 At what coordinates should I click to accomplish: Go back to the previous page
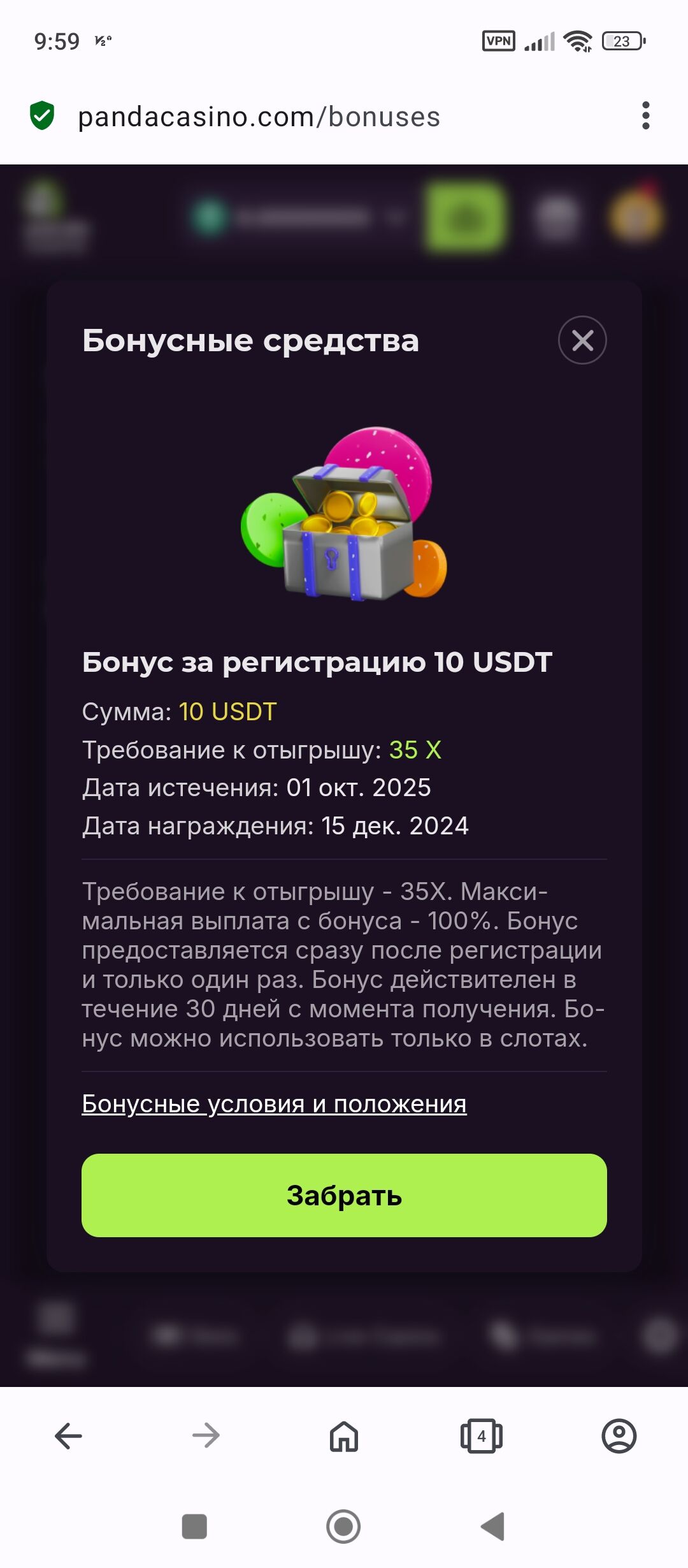[68, 1436]
